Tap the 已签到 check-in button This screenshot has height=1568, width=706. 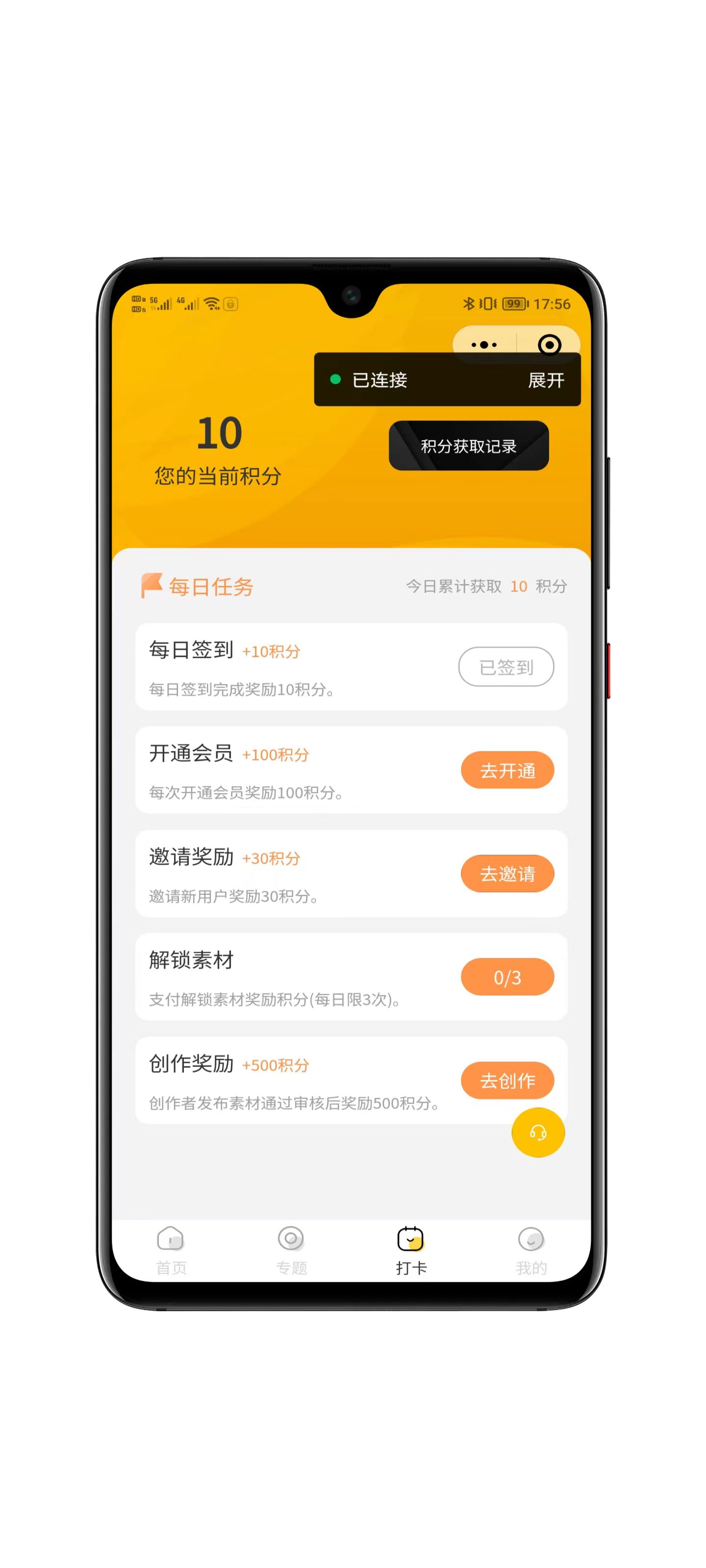click(505, 667)
